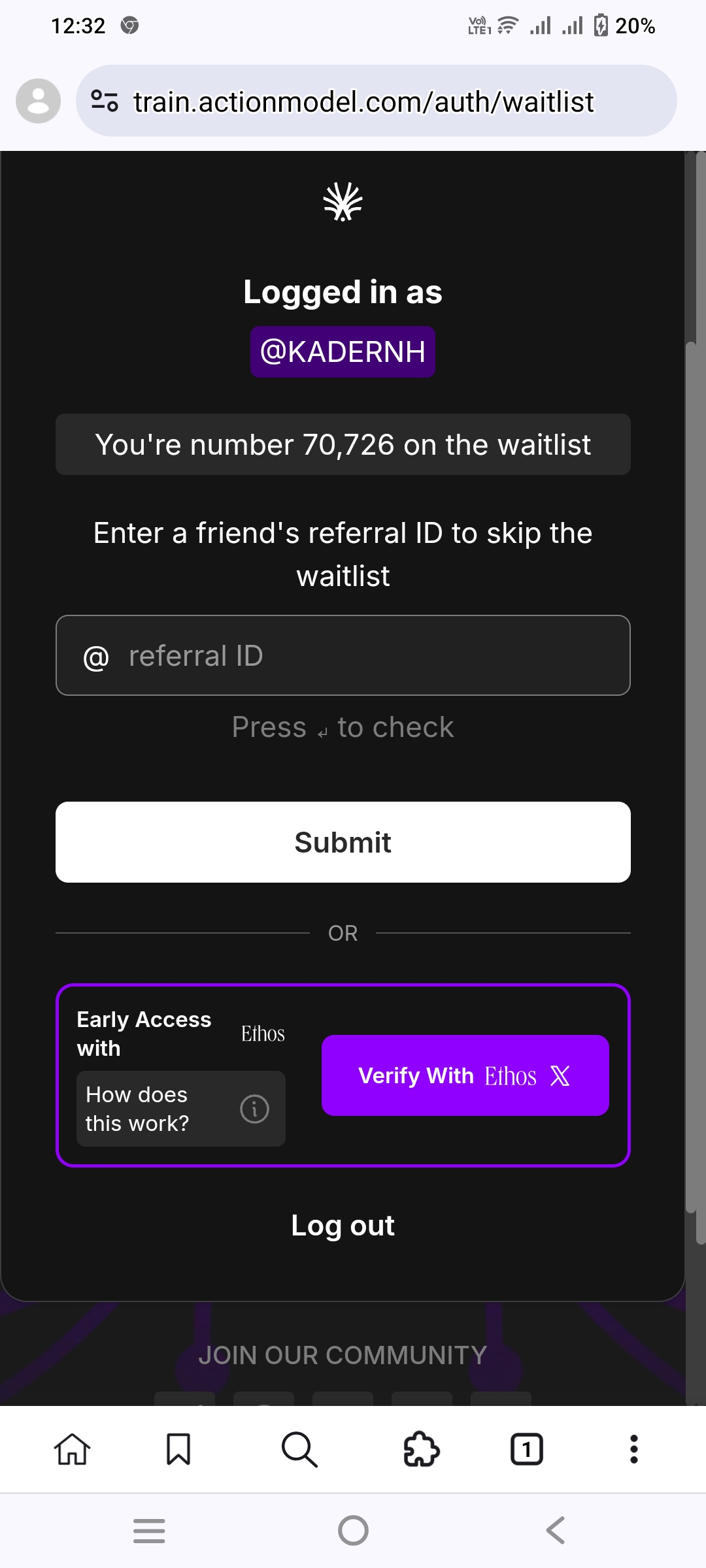The width and height of the screenshot is (706, 1568).
Task: Open 'How does this work?' info
Action: (180, 1109)
